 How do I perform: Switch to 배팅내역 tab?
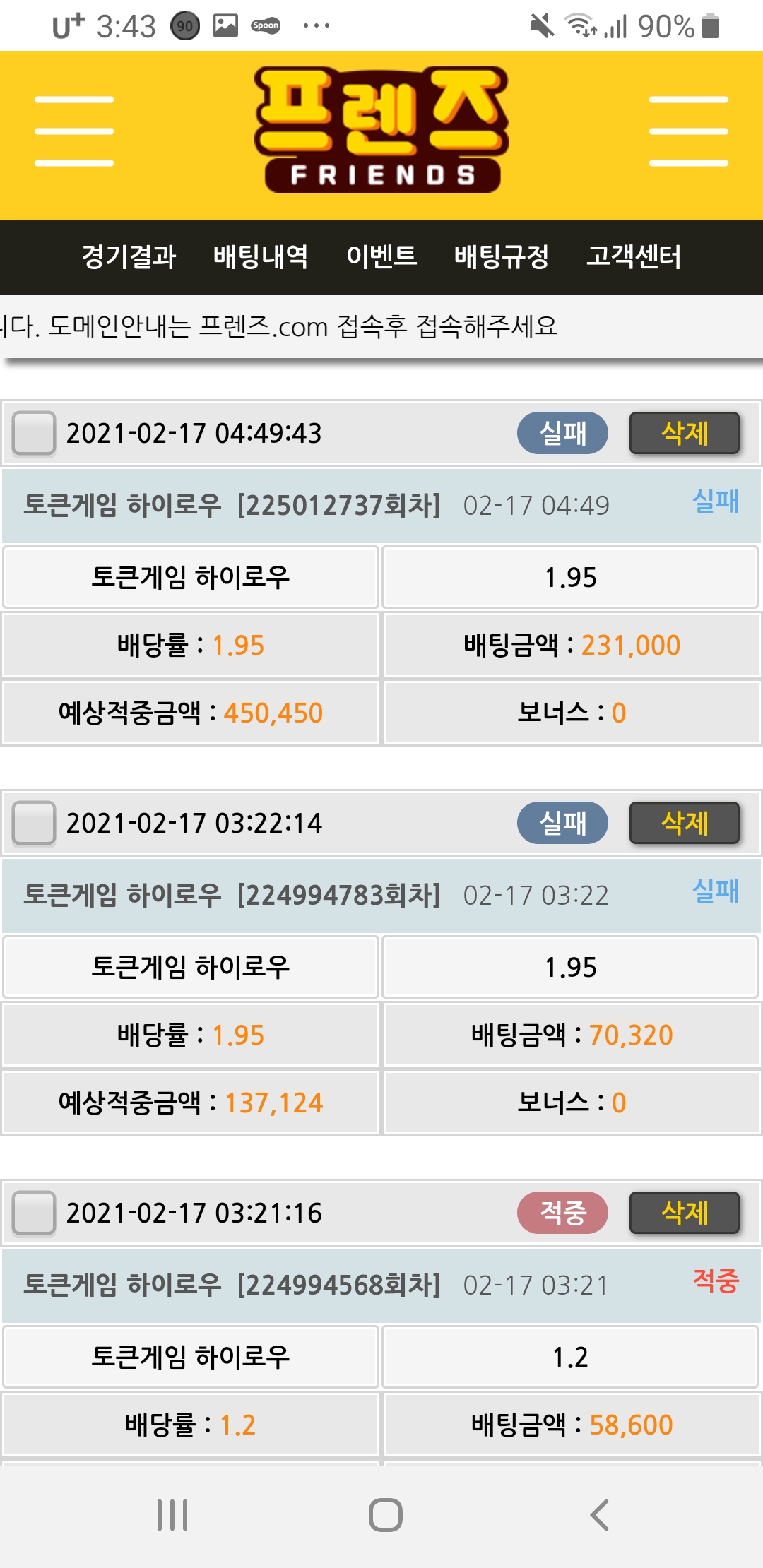(x=261, y=256)
